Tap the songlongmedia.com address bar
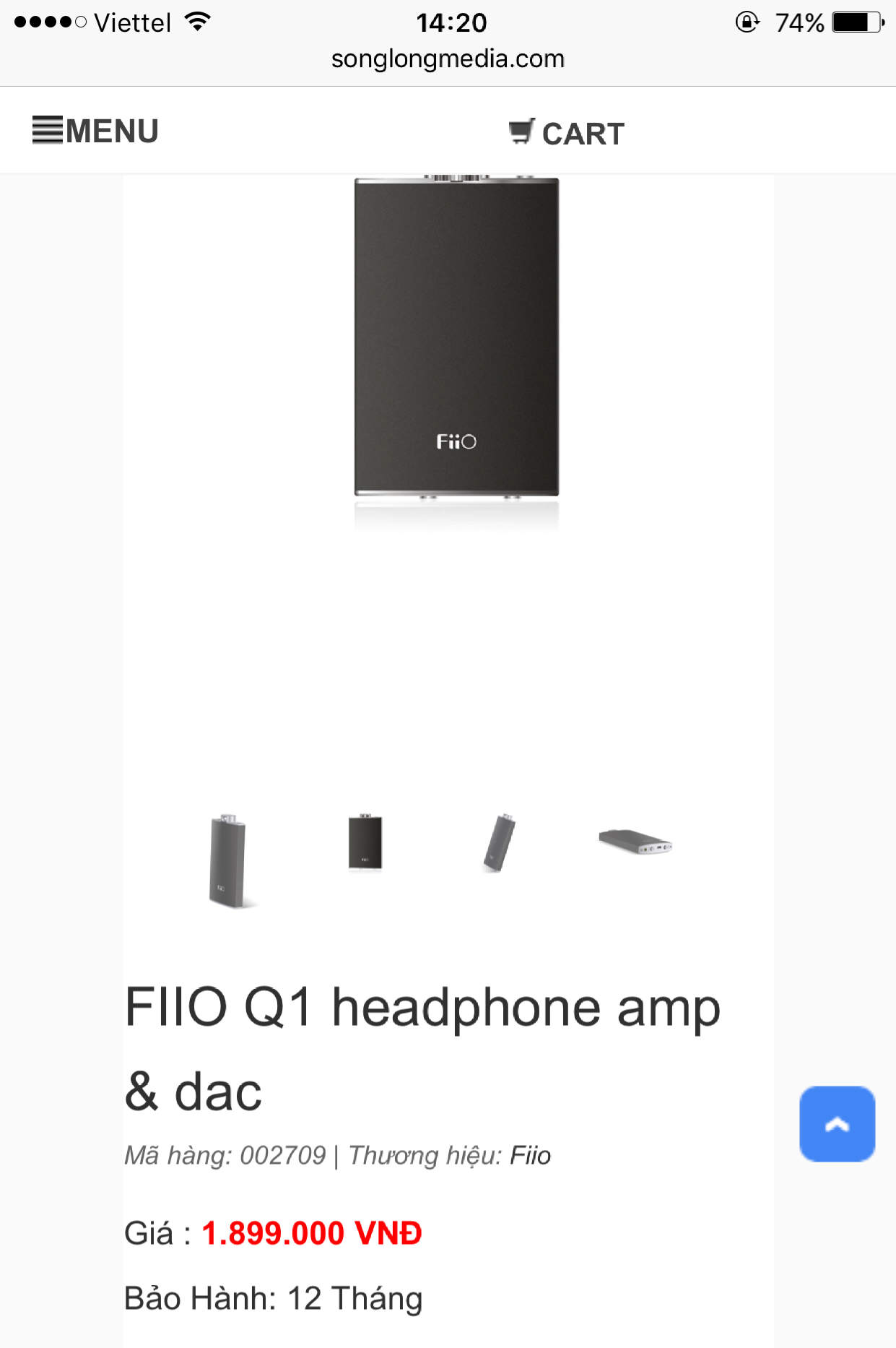The height and width of the screenshot is (1348, 896). 448,59
